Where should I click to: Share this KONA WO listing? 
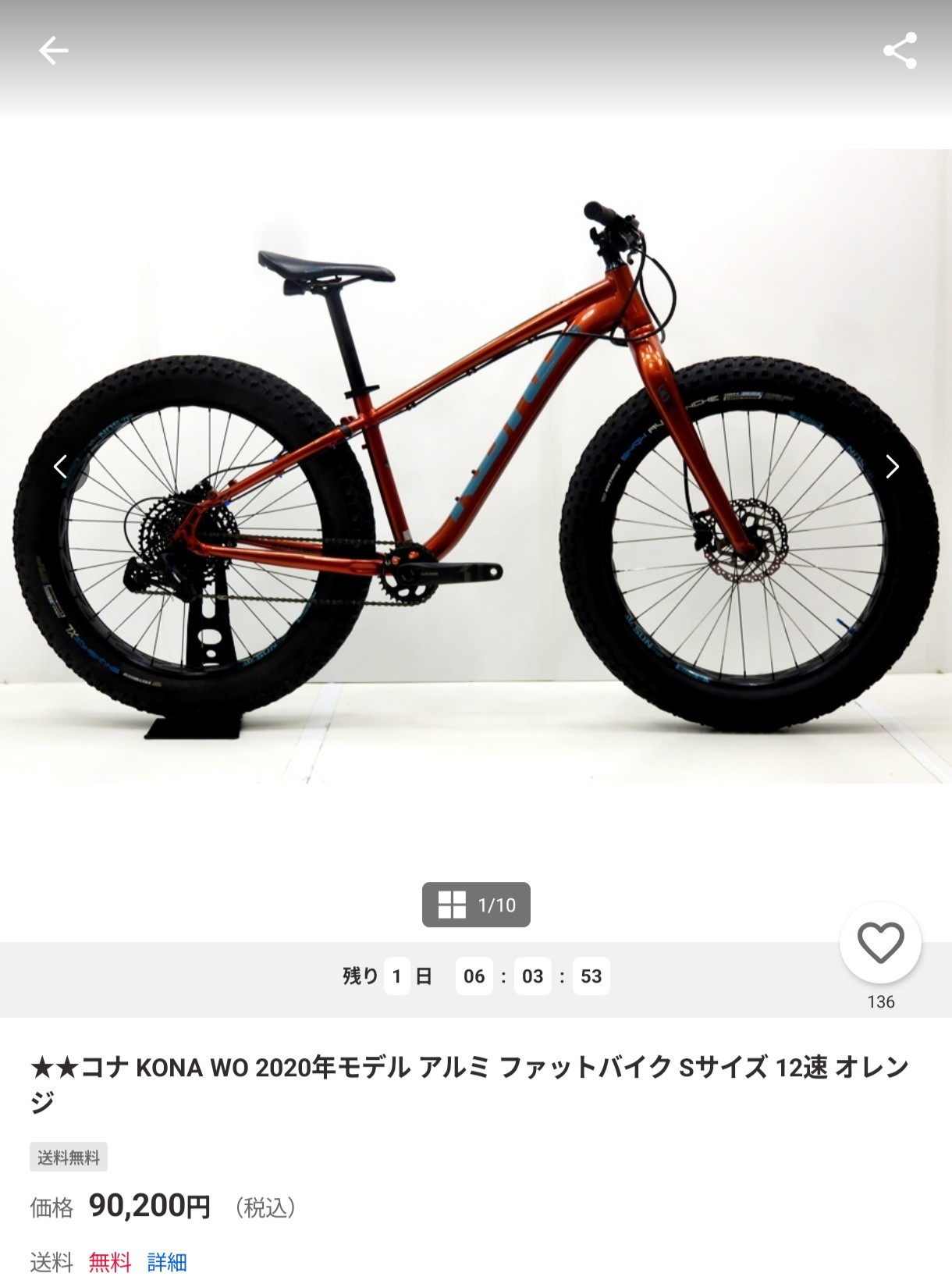900,51
